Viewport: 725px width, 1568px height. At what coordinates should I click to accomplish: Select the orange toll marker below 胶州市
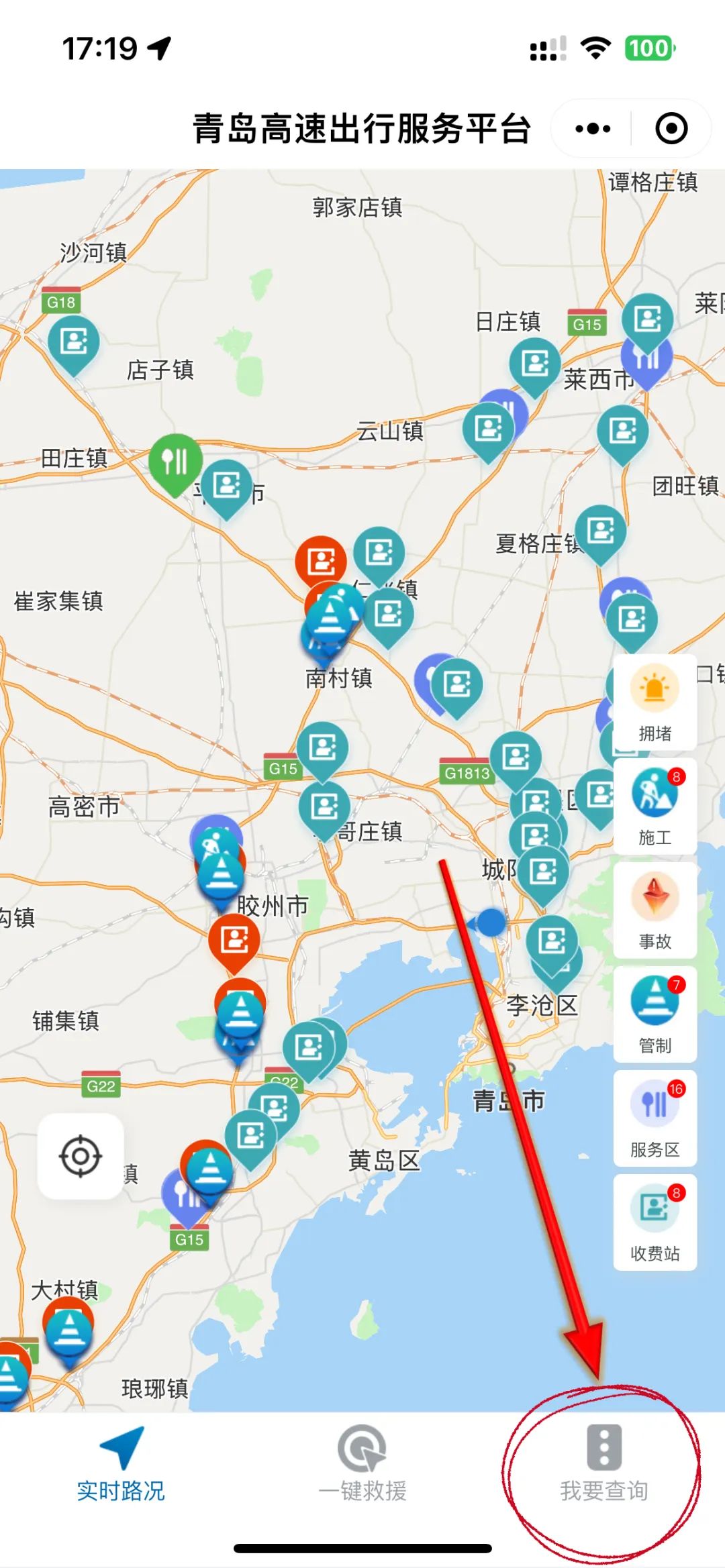234,940
